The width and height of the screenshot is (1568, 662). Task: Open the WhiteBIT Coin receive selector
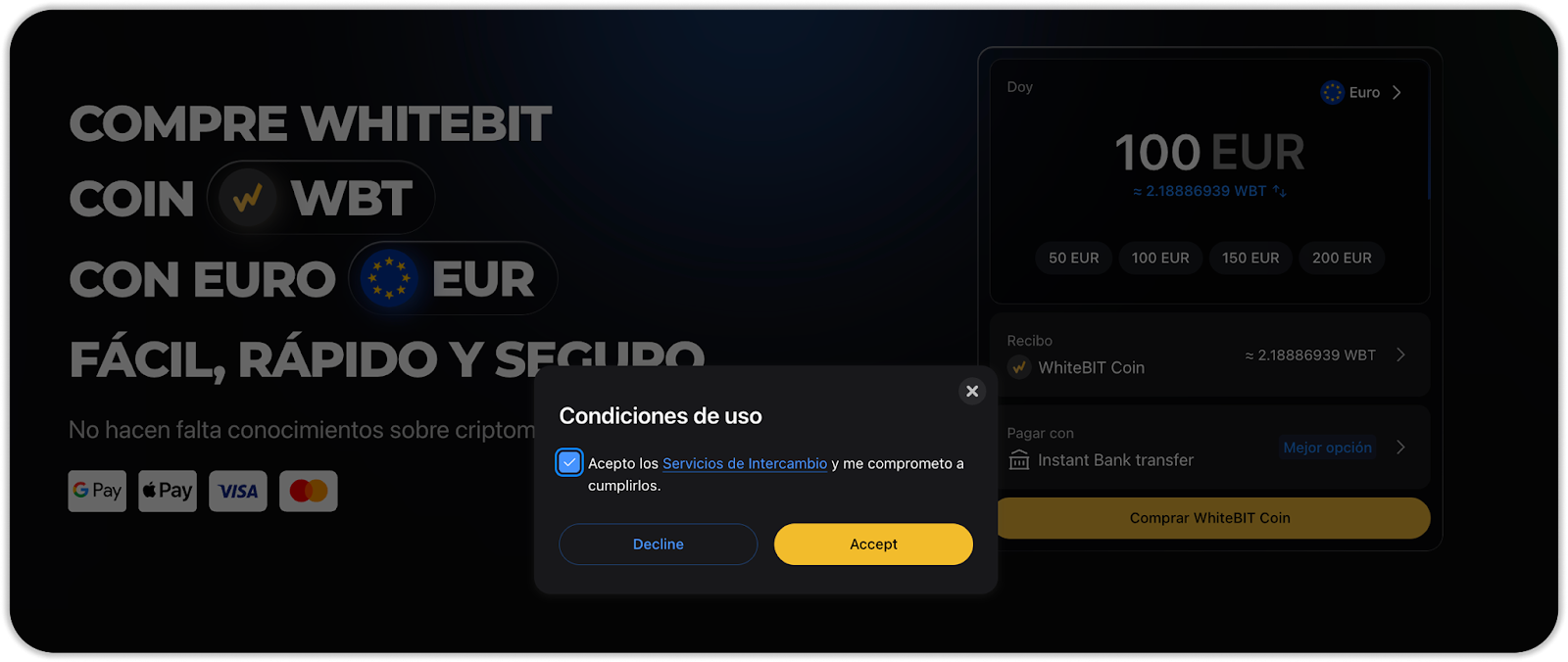tap(1209, 355)
